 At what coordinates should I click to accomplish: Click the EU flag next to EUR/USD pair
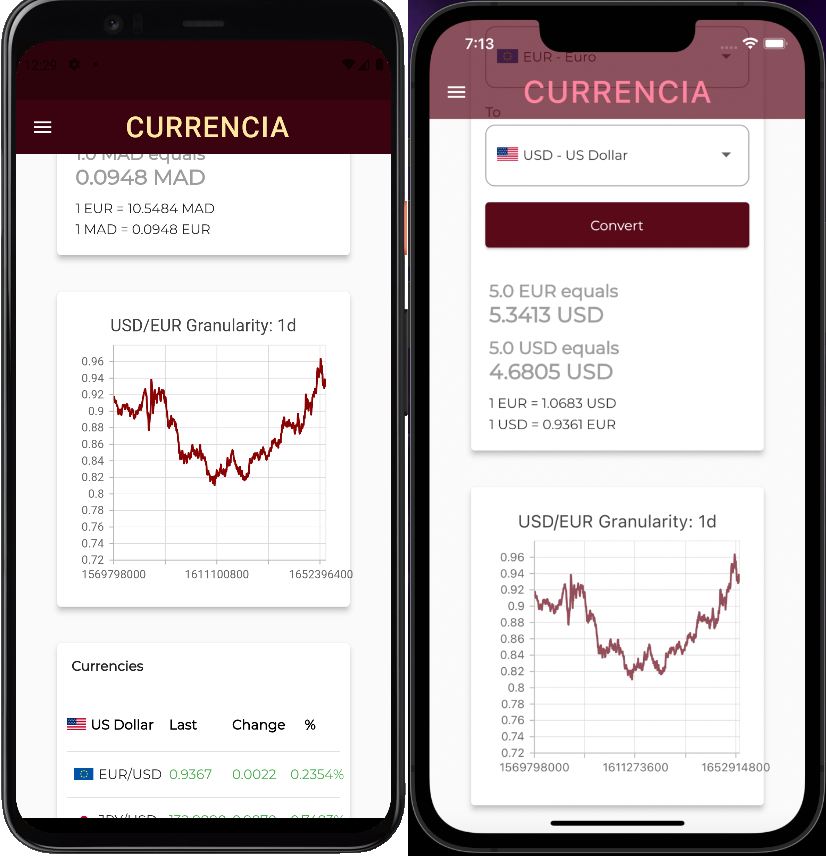tap(79, 773)
